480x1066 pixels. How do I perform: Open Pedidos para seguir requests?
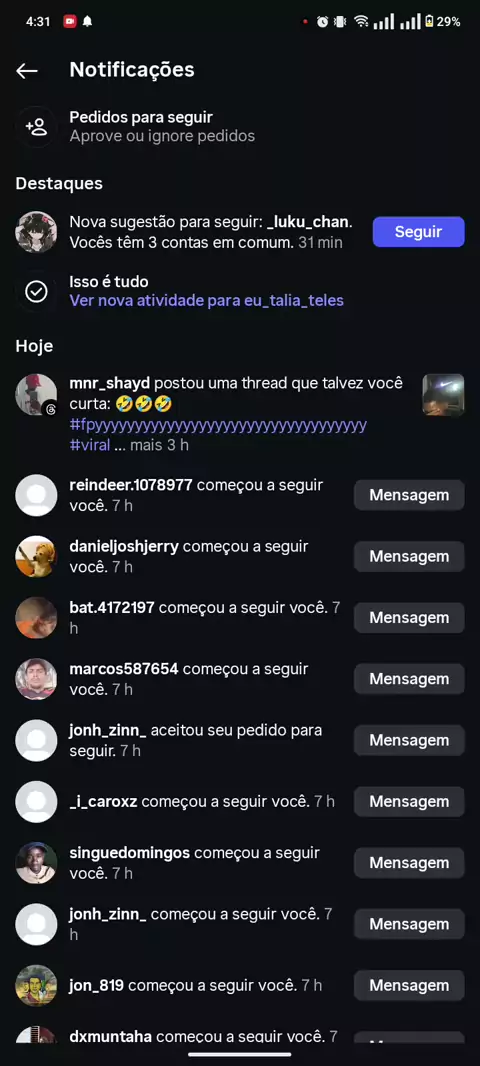point(240,126)
